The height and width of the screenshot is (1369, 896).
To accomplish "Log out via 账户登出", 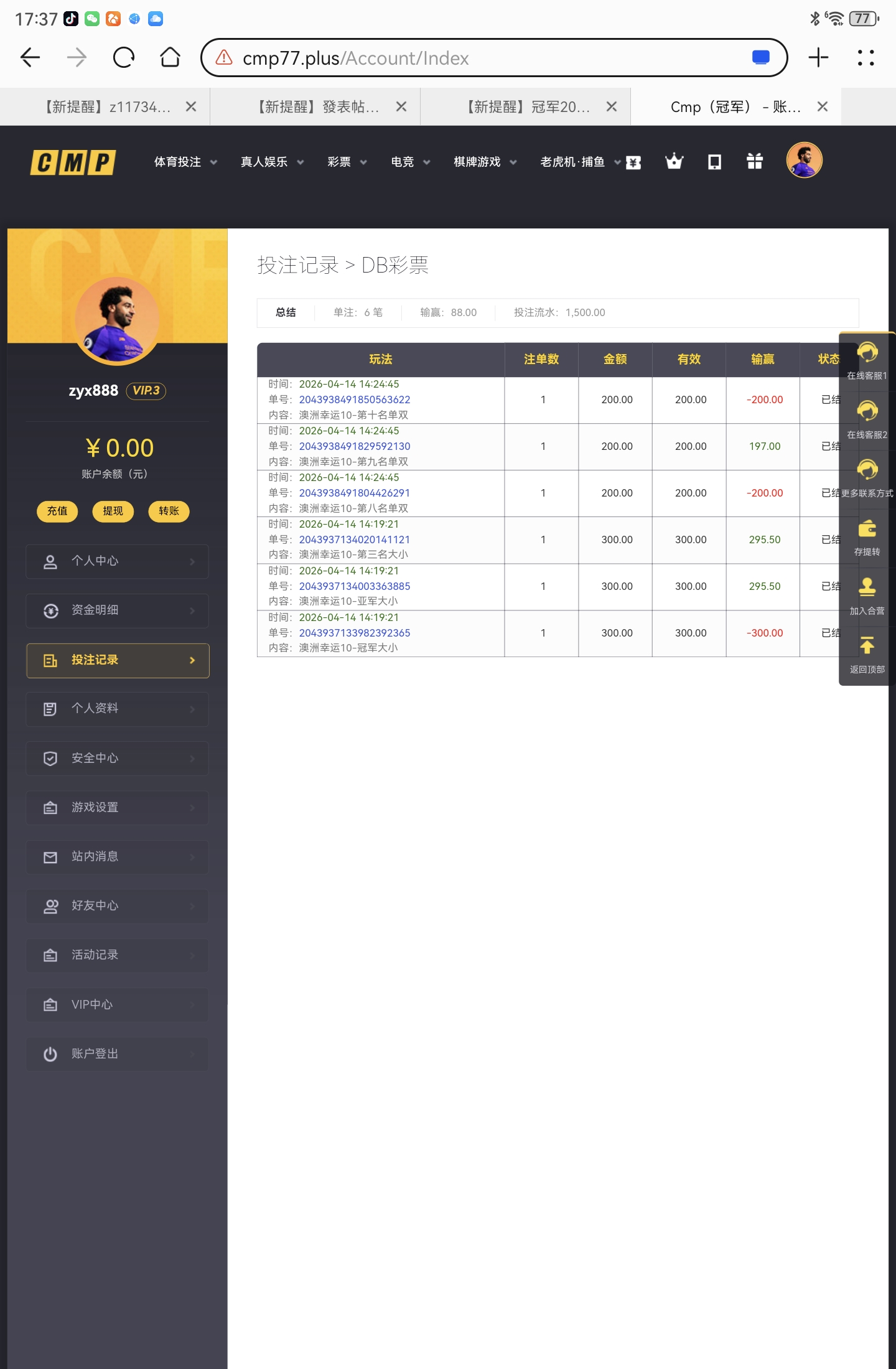I will tap(118, 1054).
